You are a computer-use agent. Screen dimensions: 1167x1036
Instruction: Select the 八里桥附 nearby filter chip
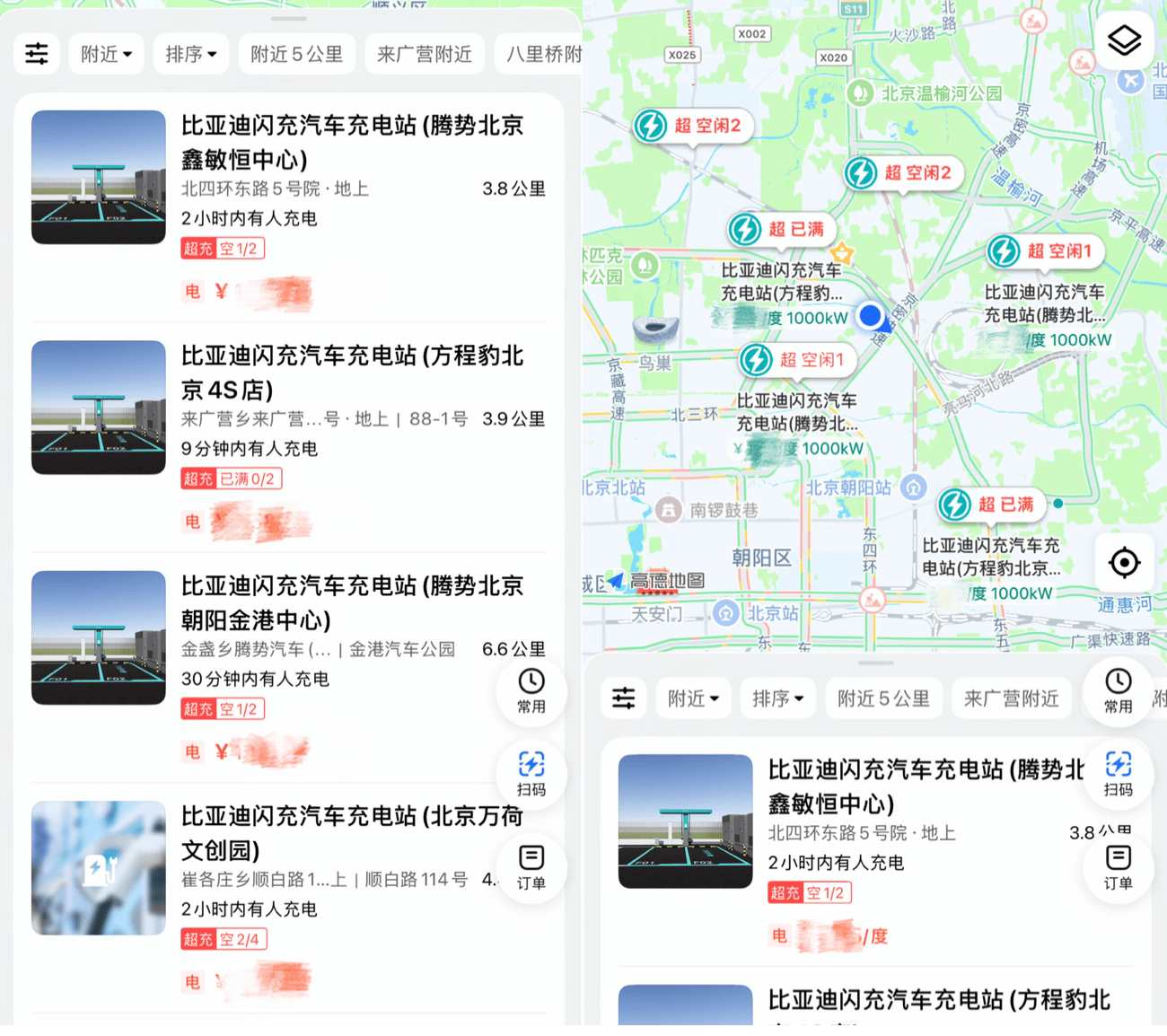540,54
